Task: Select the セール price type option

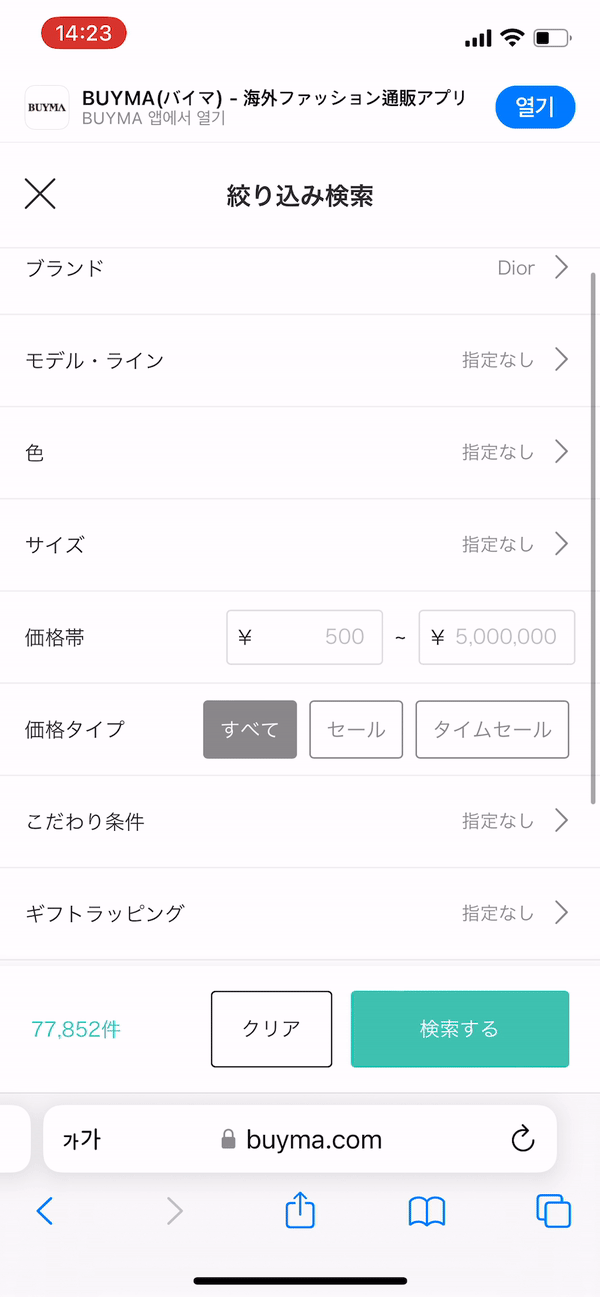Action: [356, 729]
